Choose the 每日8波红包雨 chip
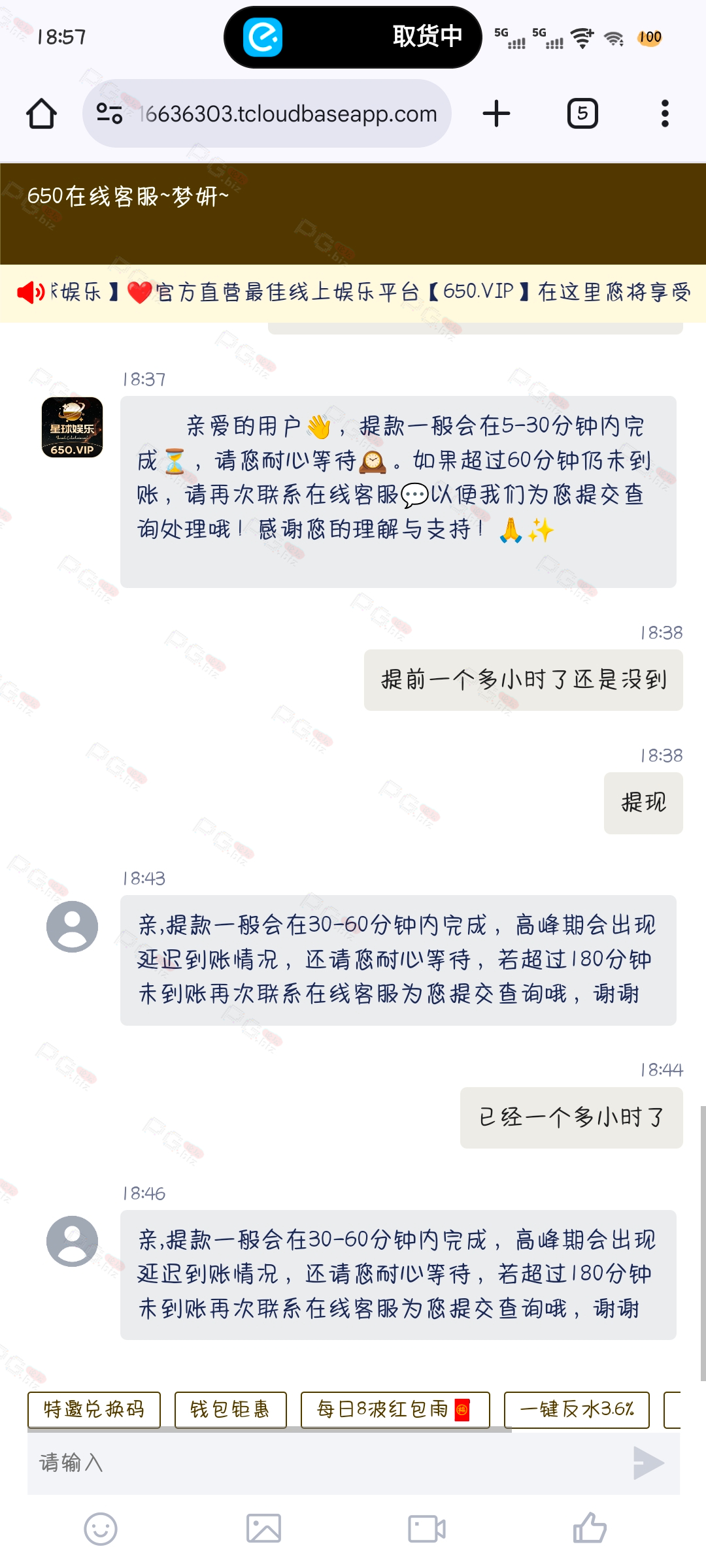 395,1410
